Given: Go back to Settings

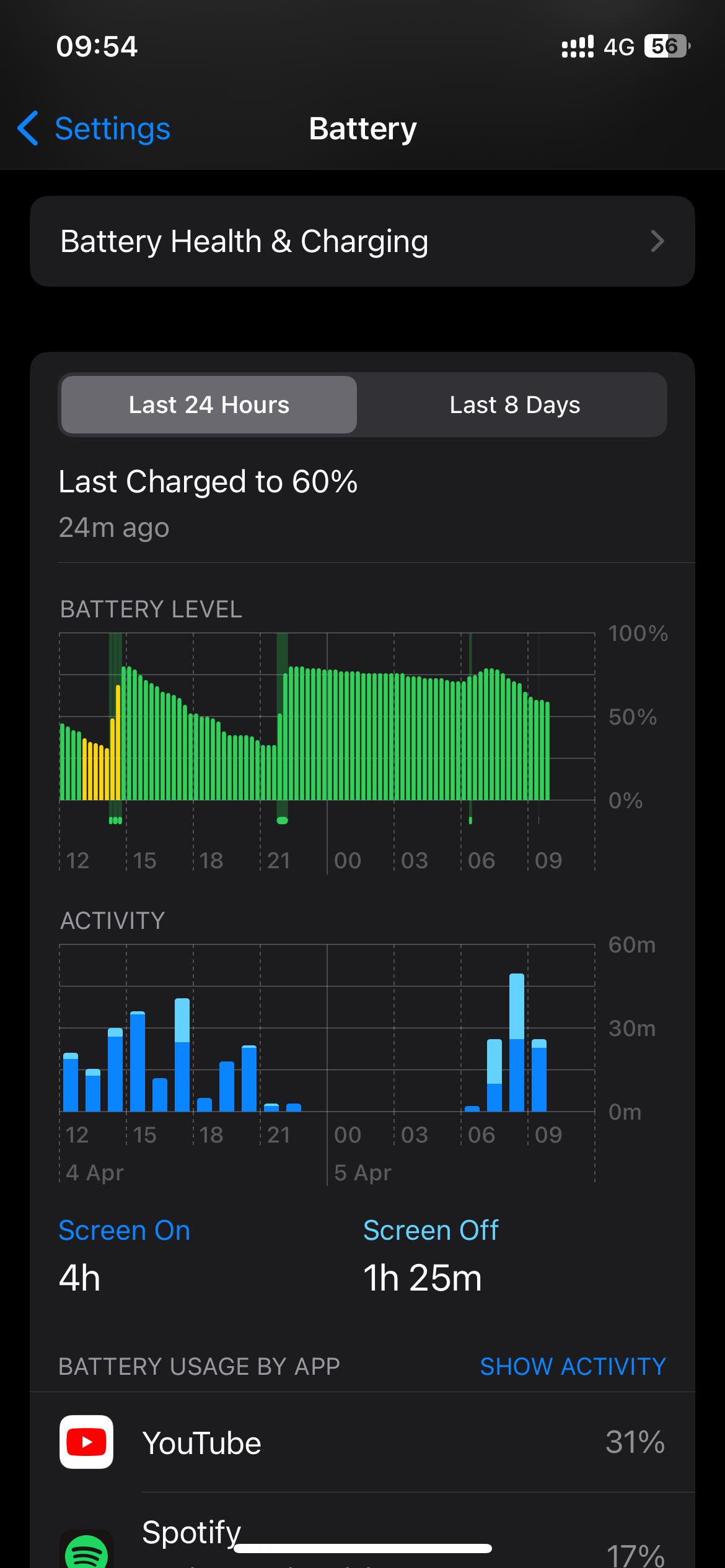Looking at the screenshot, I should 94,129.
